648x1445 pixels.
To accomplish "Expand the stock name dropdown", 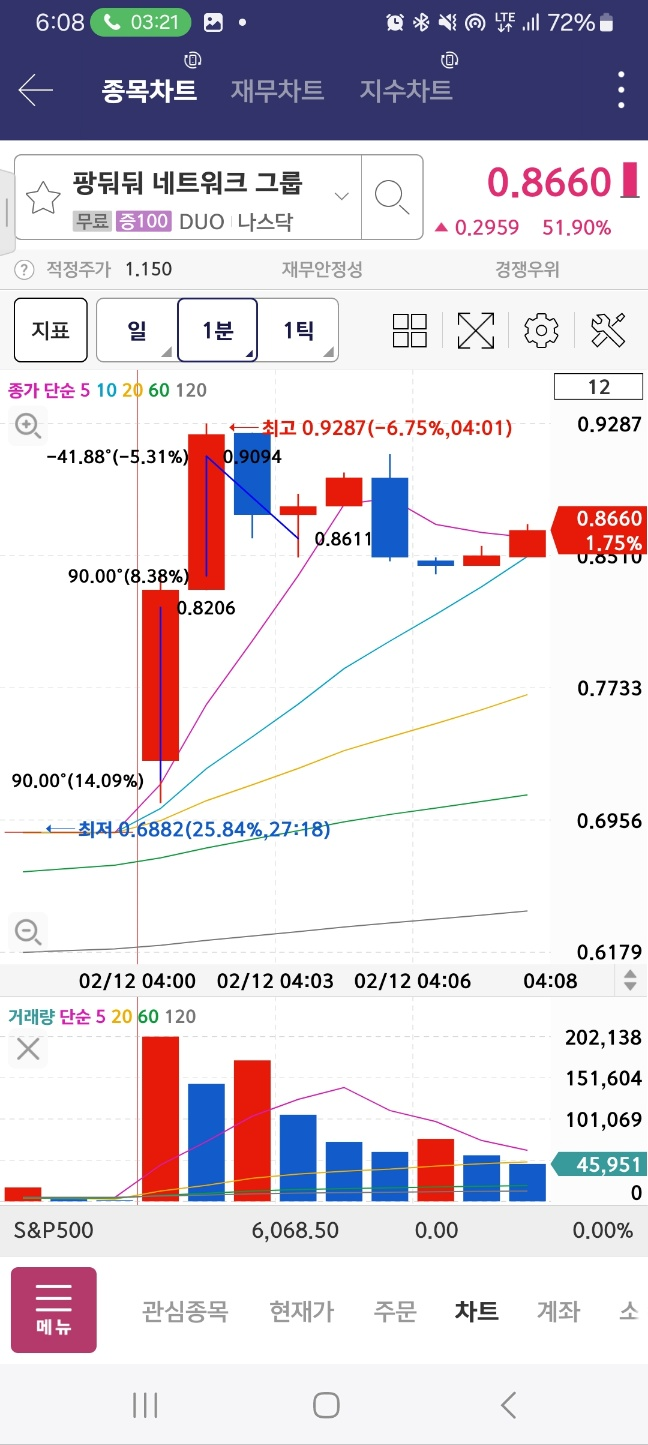I will click(x=341, y=196).
